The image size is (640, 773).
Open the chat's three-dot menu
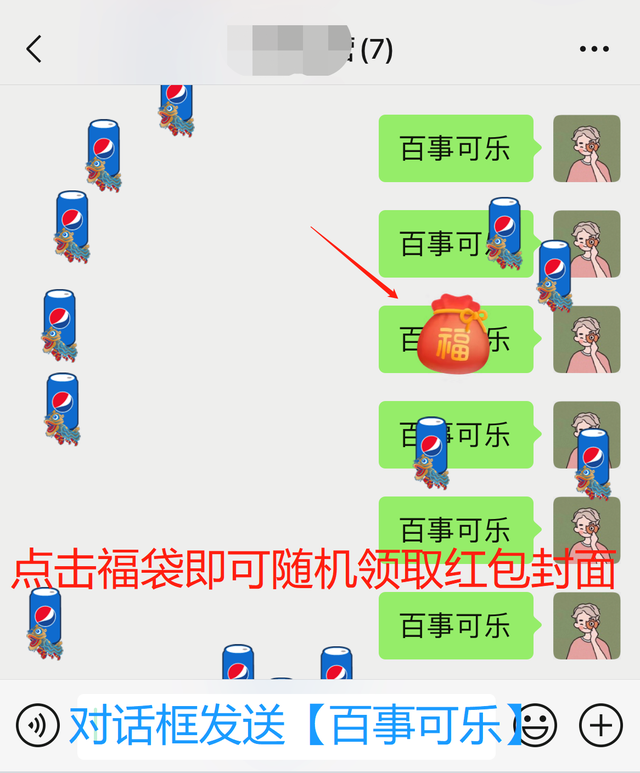[x=594, y=49]
